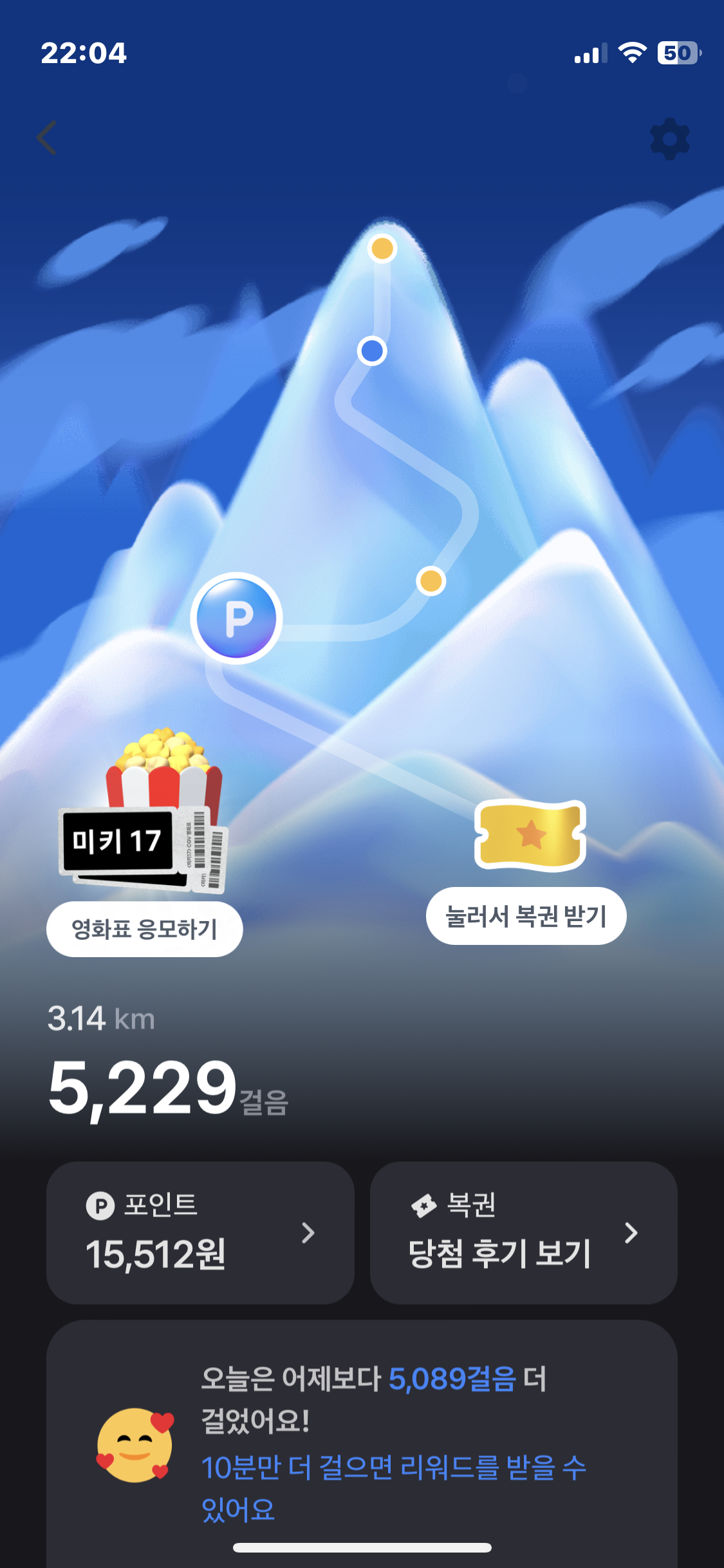
Task: Collect the blue P point bubble
Action: pyautogui.click(x=237, y=618)
